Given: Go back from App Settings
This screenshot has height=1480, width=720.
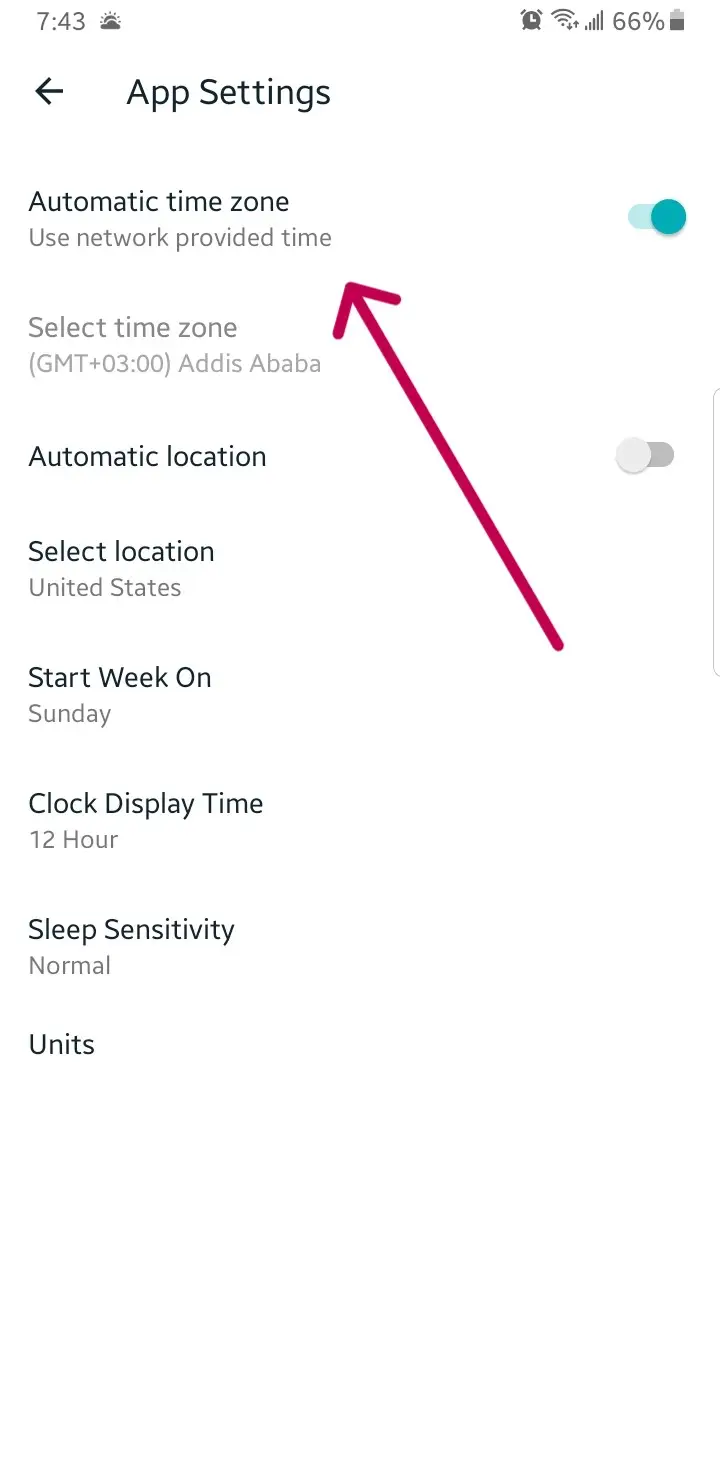Looking at the screenshot, I should click(x=49, y=92).
